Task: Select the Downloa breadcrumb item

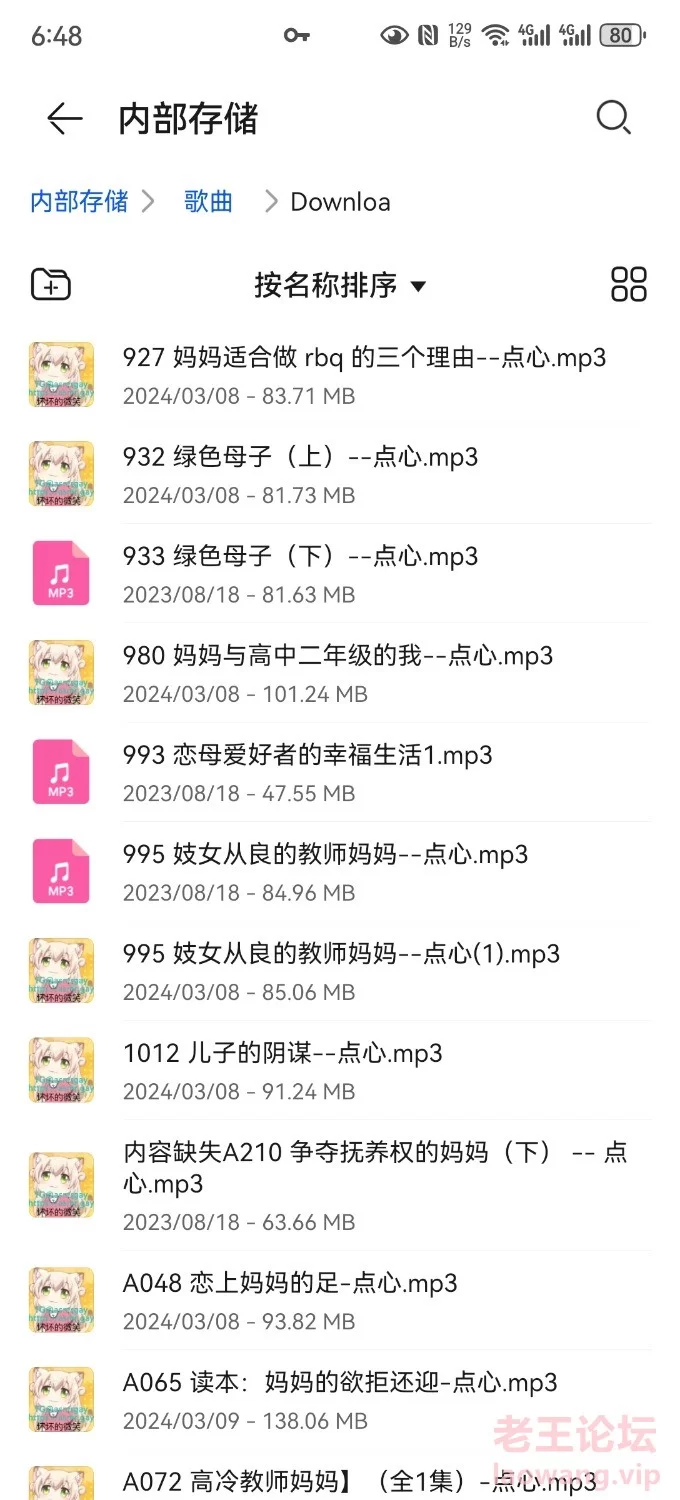Action: click(340, 202)
